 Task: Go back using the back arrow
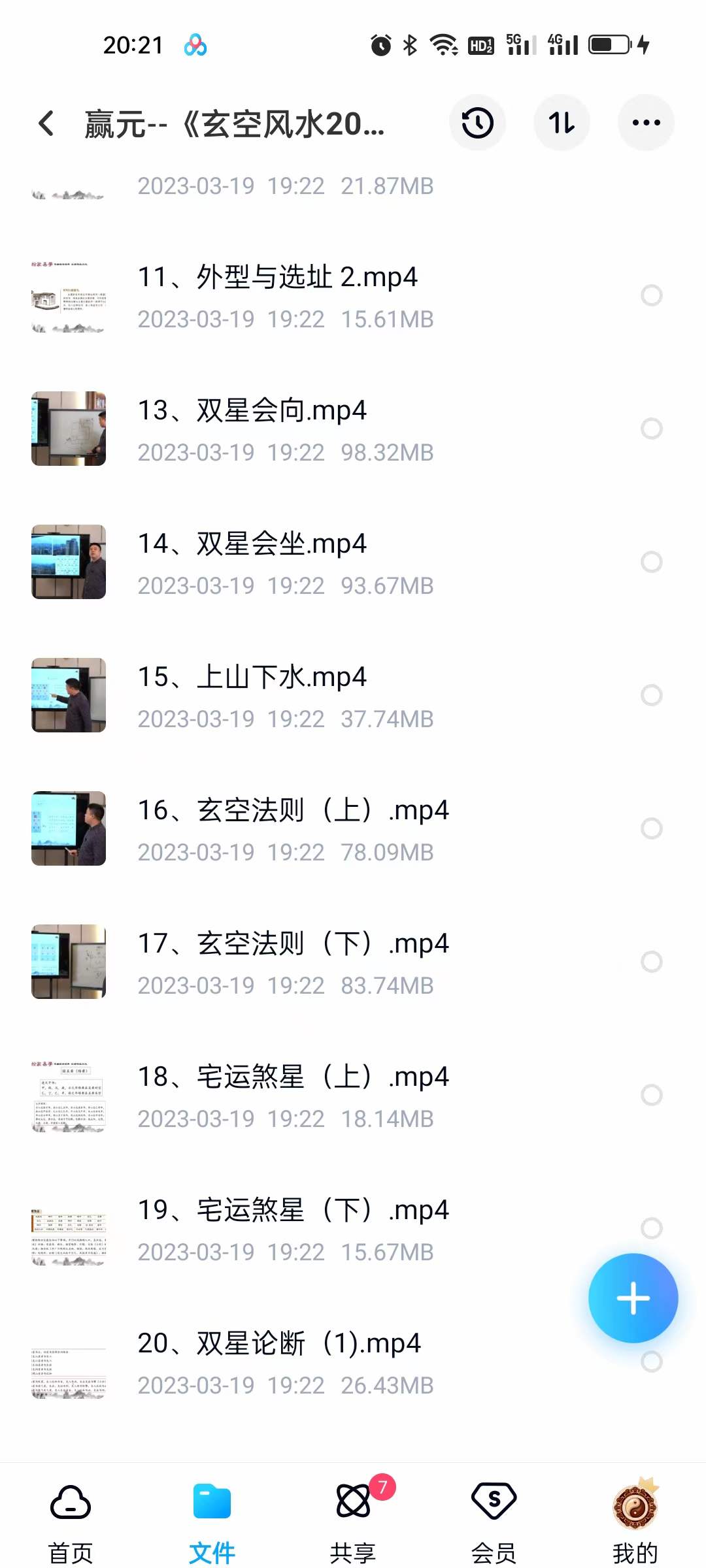(x=46, y=123)
